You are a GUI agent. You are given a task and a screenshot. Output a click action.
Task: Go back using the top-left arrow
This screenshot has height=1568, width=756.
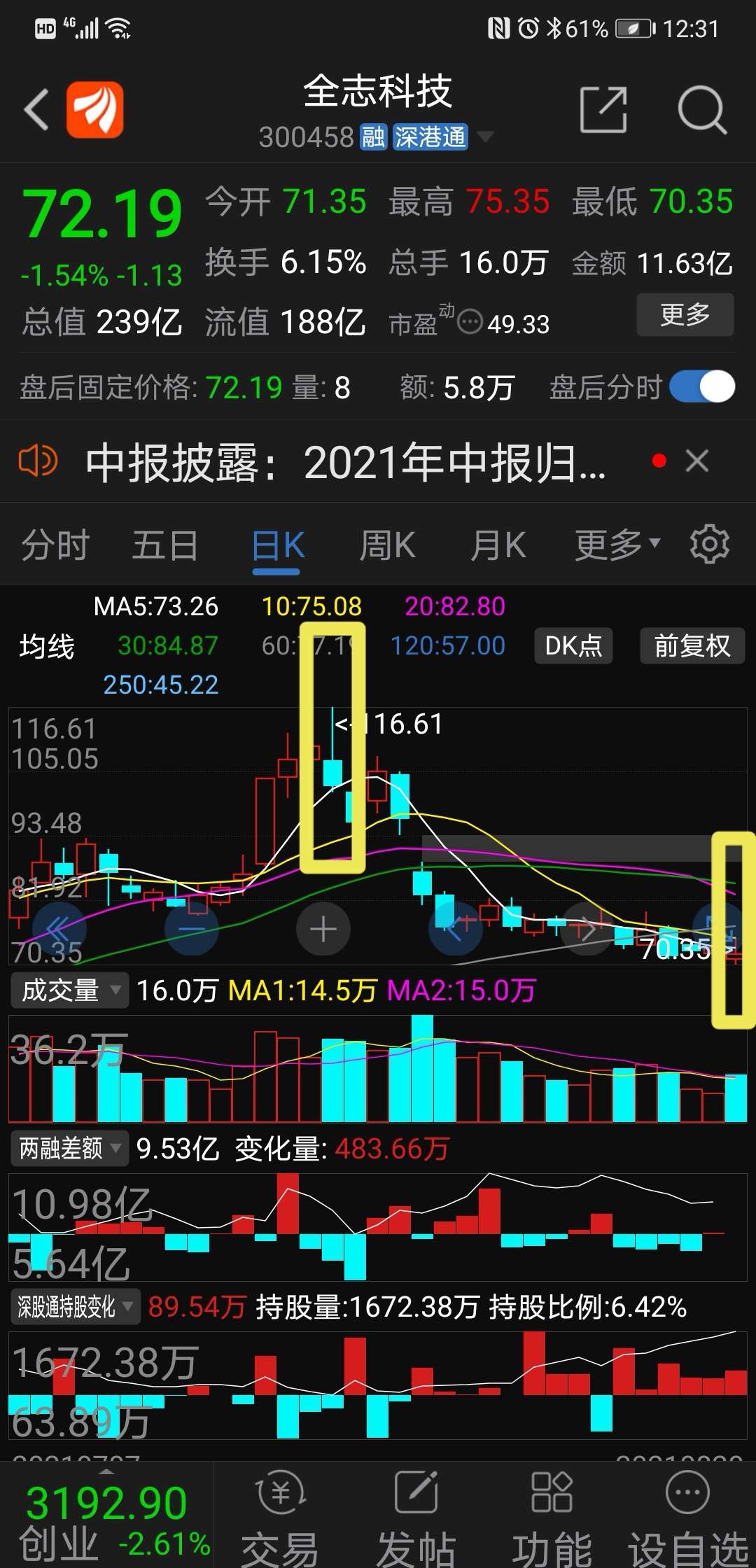[37, 110]
